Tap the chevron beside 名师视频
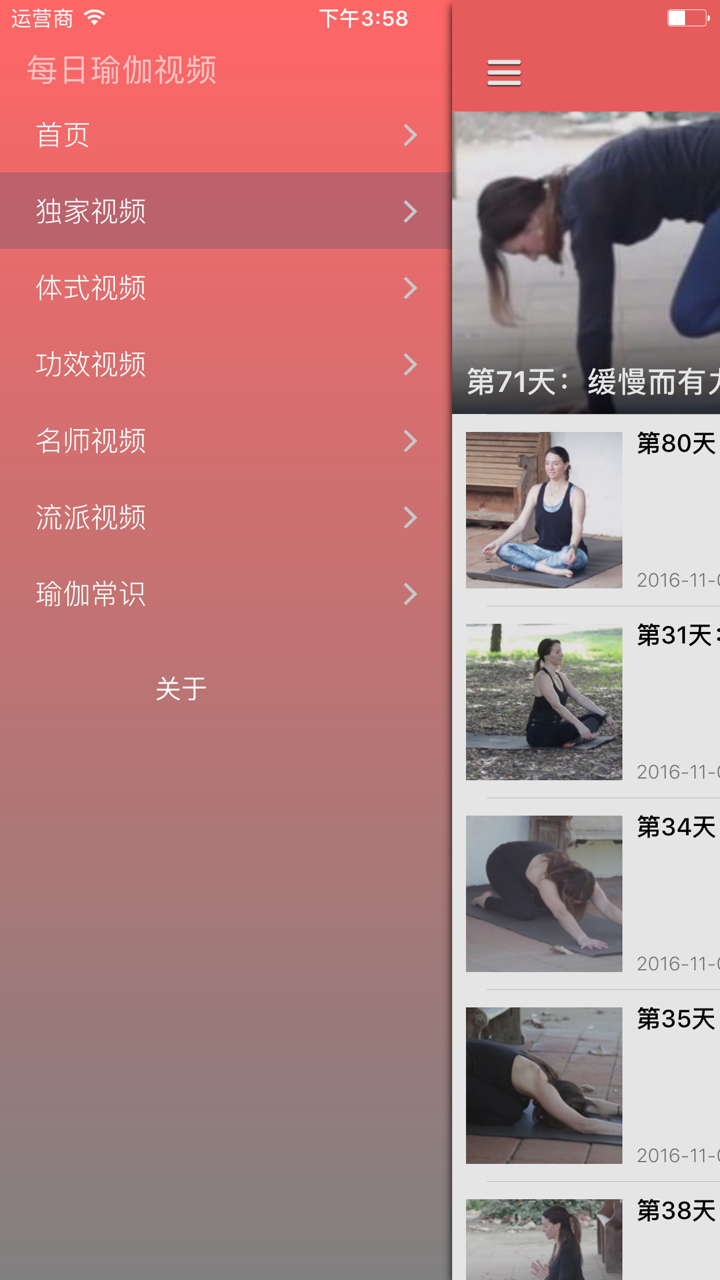 410,440
